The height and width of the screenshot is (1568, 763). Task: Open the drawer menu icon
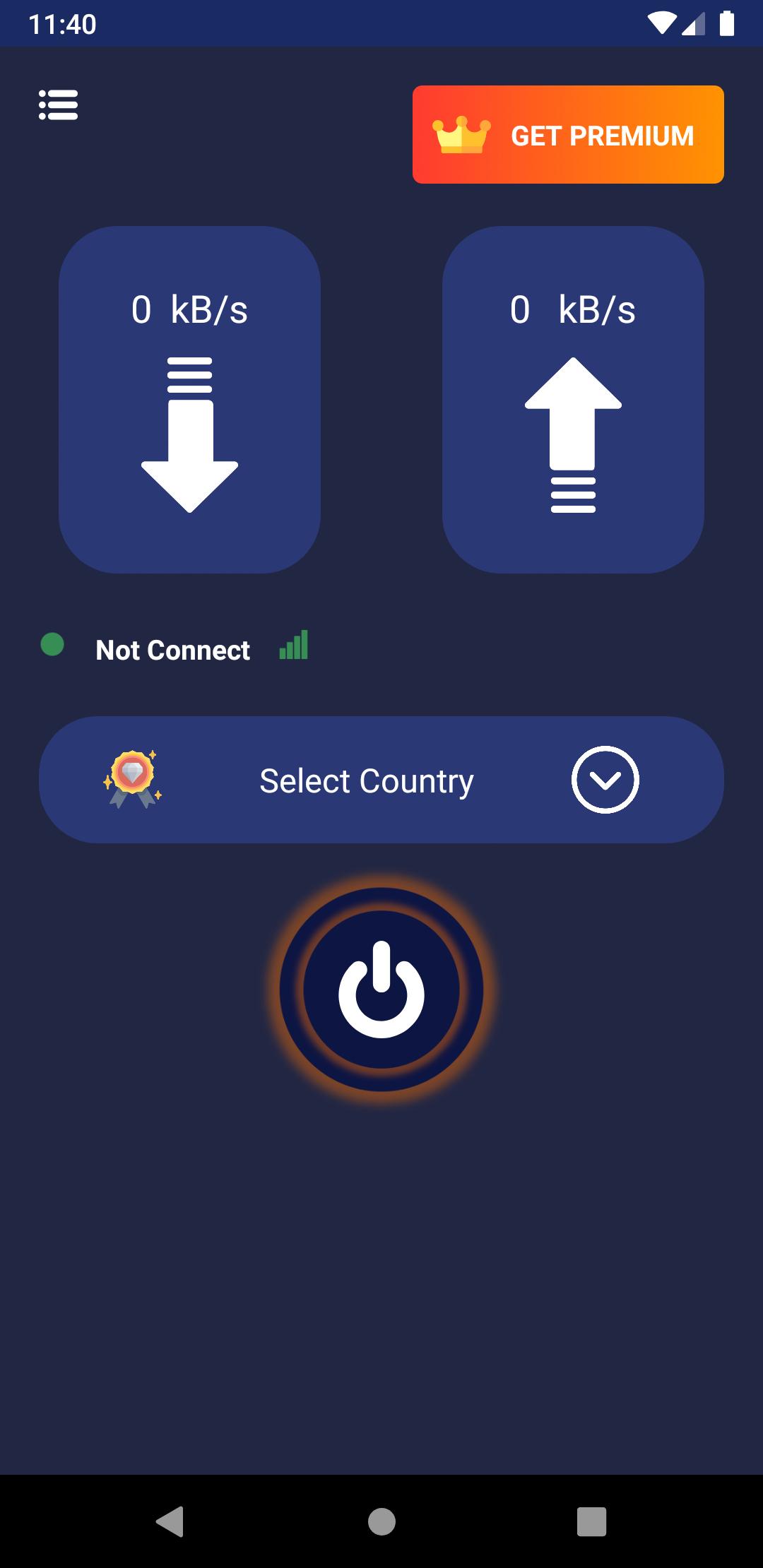click(x=58, y=105)
